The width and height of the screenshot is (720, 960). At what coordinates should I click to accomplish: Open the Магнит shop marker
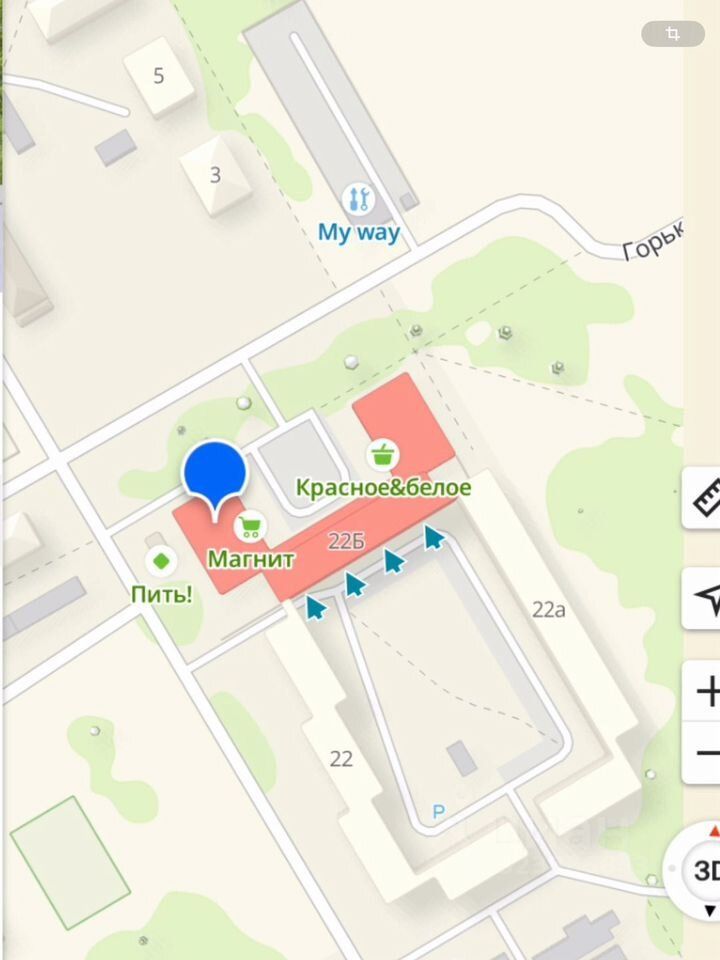[250, 526]
